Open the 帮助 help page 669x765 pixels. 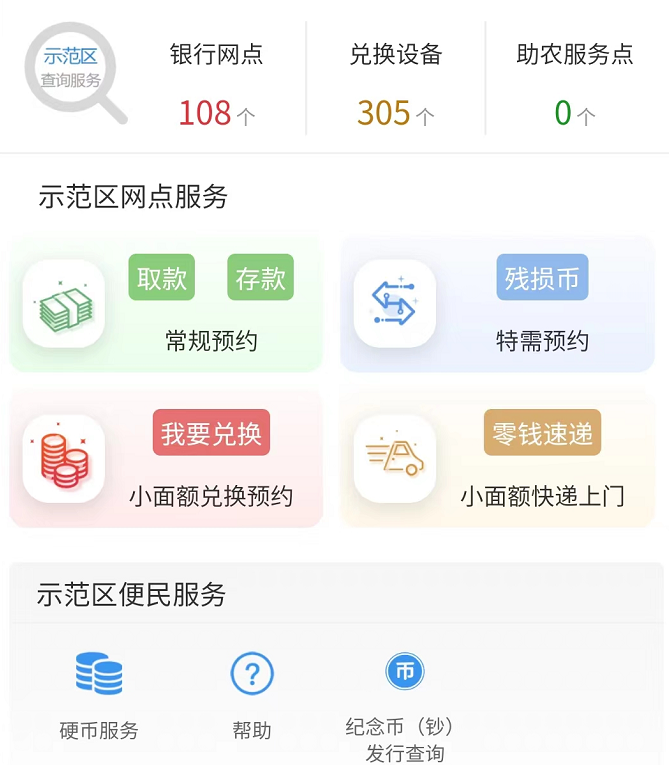click(x=252, y=692)
